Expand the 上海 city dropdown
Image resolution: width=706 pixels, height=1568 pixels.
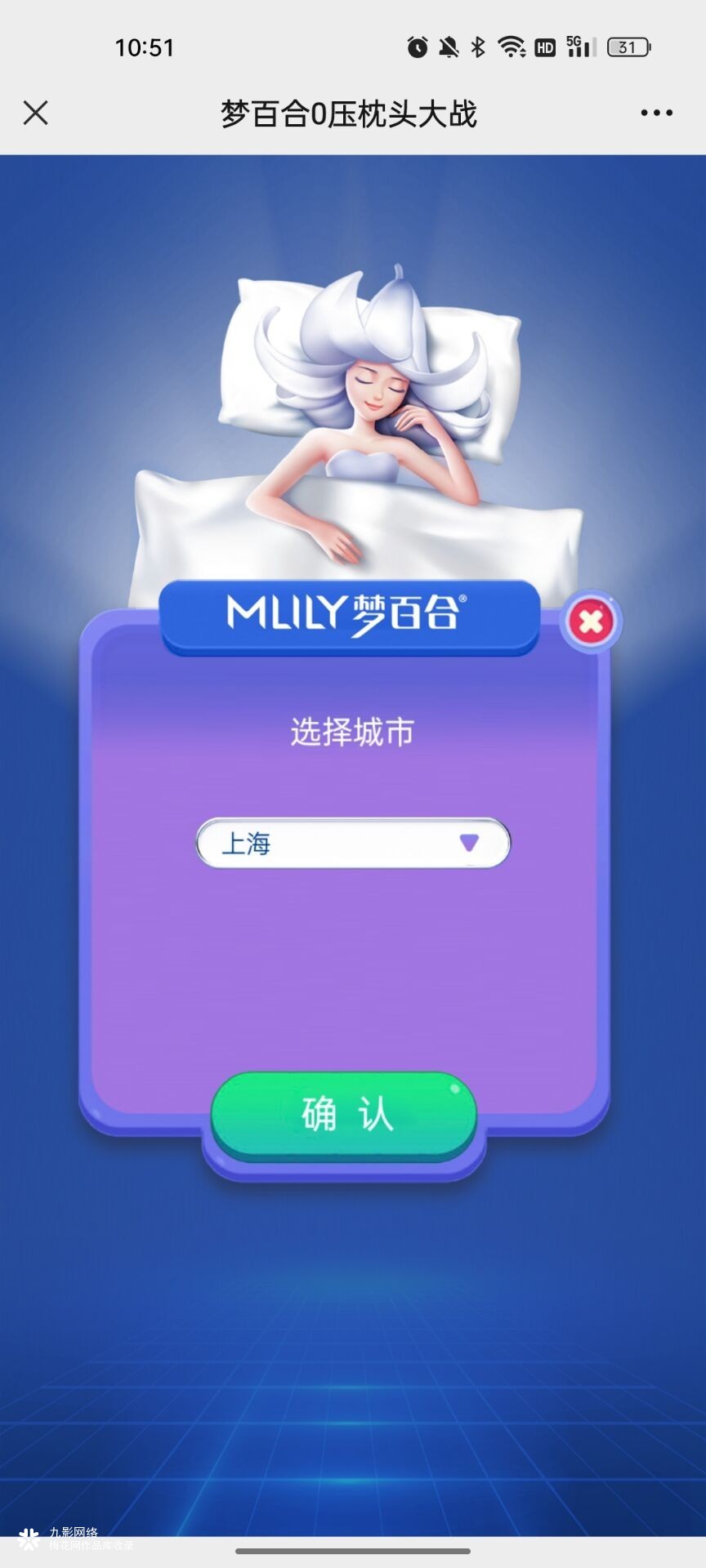tap(353, 843)
